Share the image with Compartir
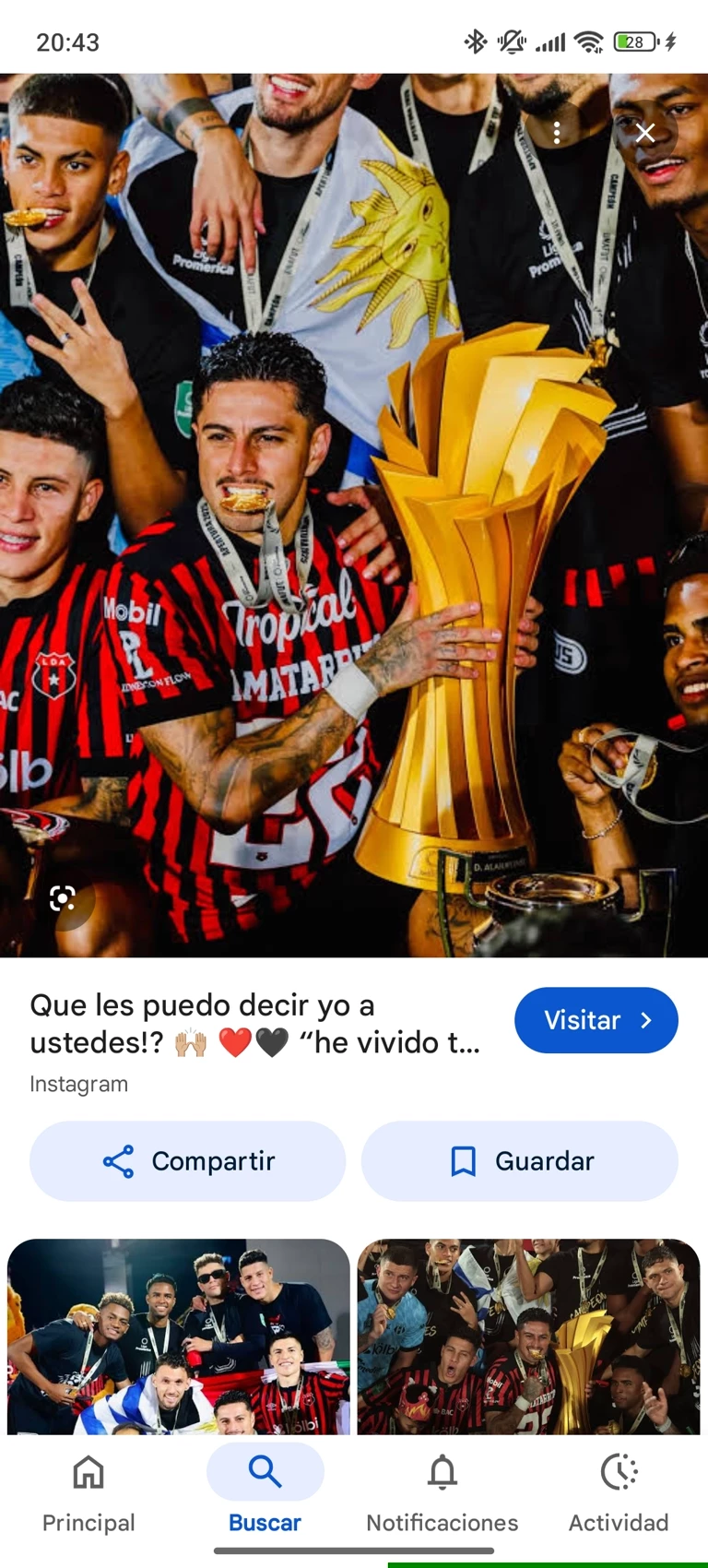 [188, 1161]
